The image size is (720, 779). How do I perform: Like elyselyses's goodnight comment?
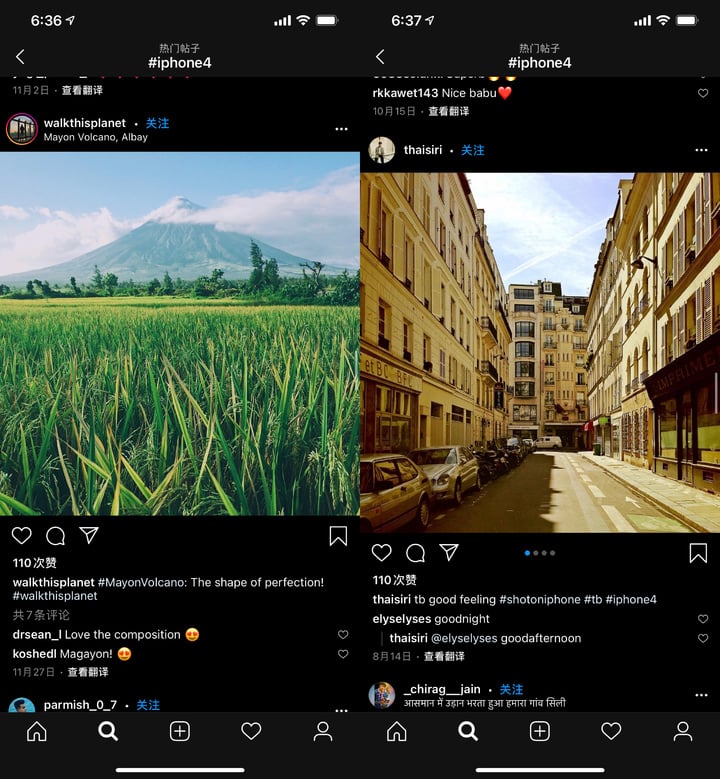(703, 619)
